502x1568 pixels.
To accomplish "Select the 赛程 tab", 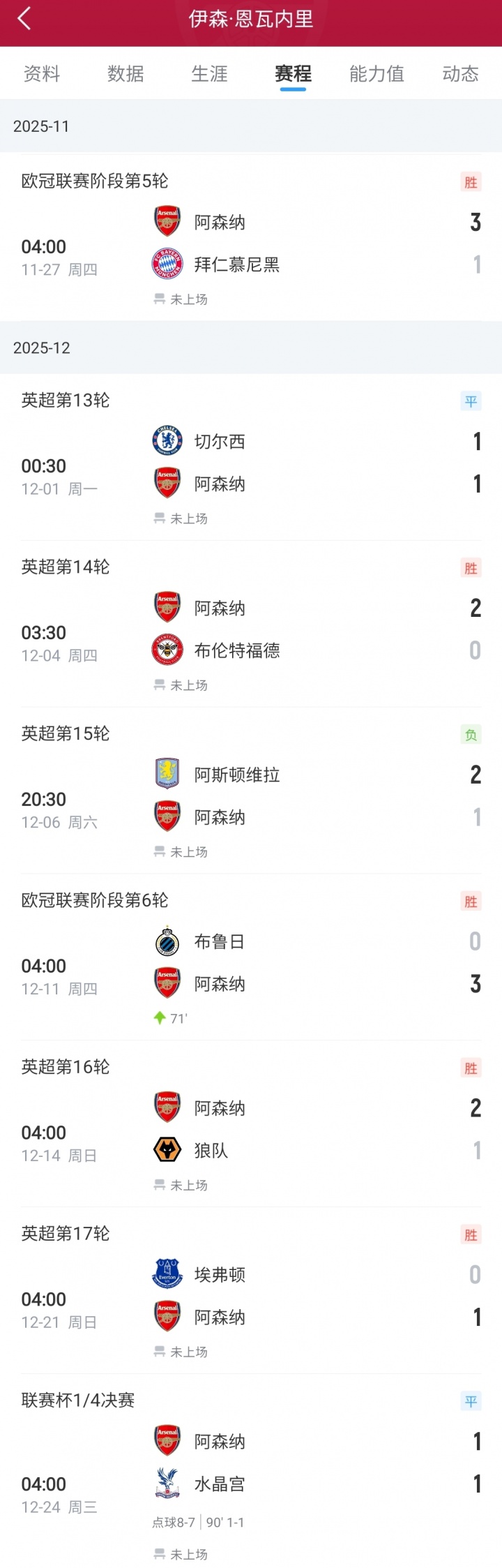I will (293, 73).
